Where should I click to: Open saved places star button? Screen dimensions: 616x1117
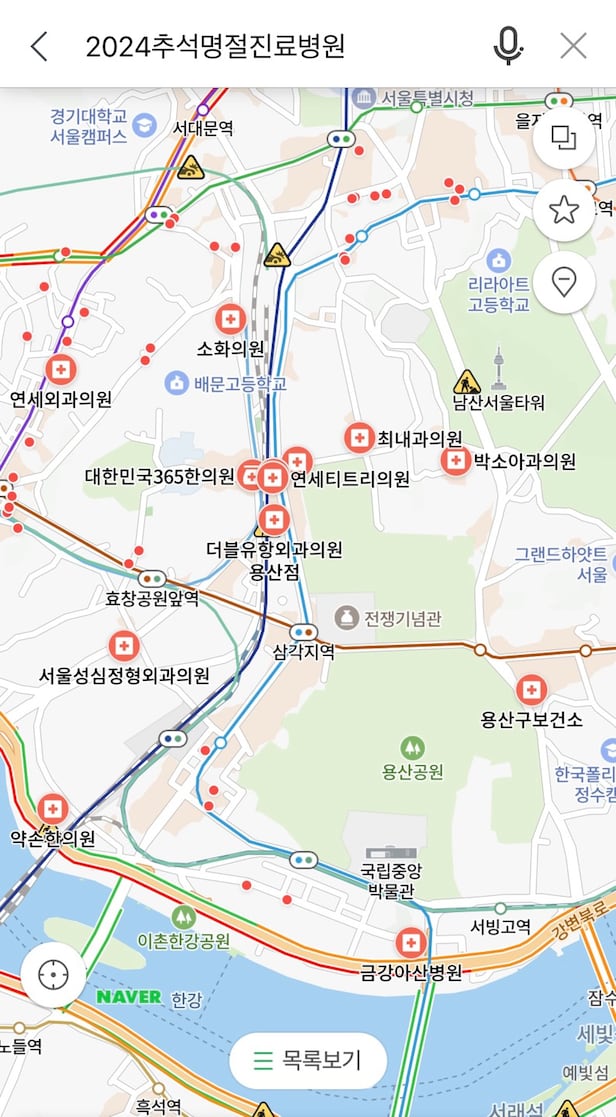point(564,210)
